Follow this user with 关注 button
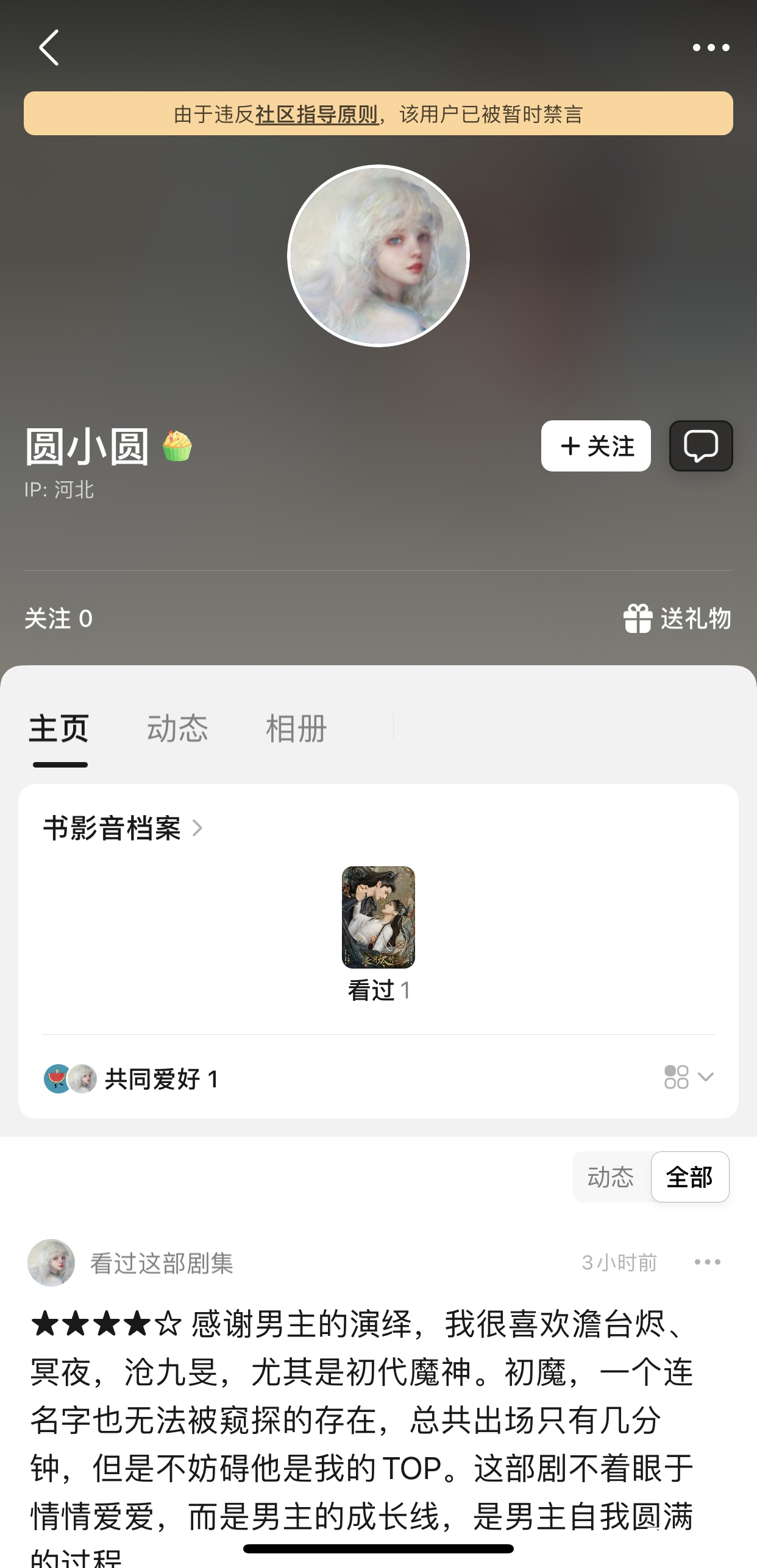The width and height of the screenshot is (757, 1568). pos(595,446)
